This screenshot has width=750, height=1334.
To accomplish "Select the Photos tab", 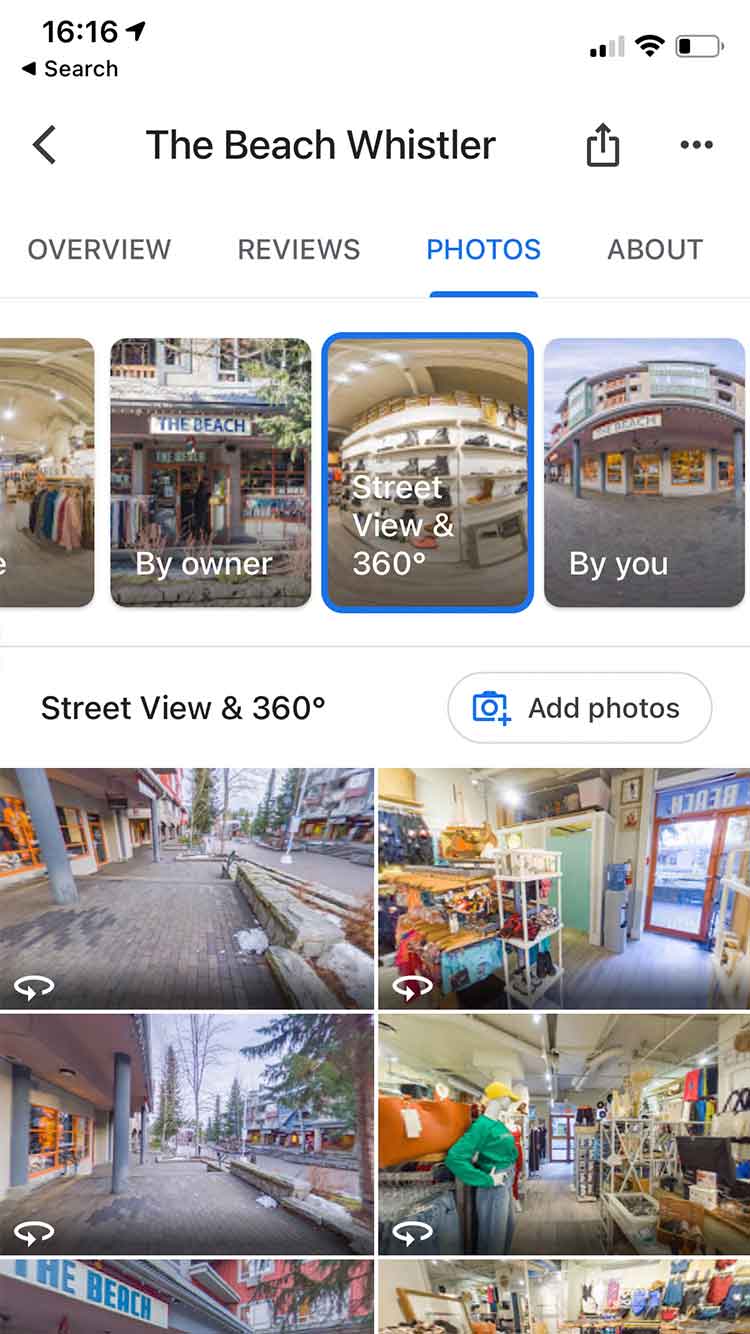I will tap(483, 250).
